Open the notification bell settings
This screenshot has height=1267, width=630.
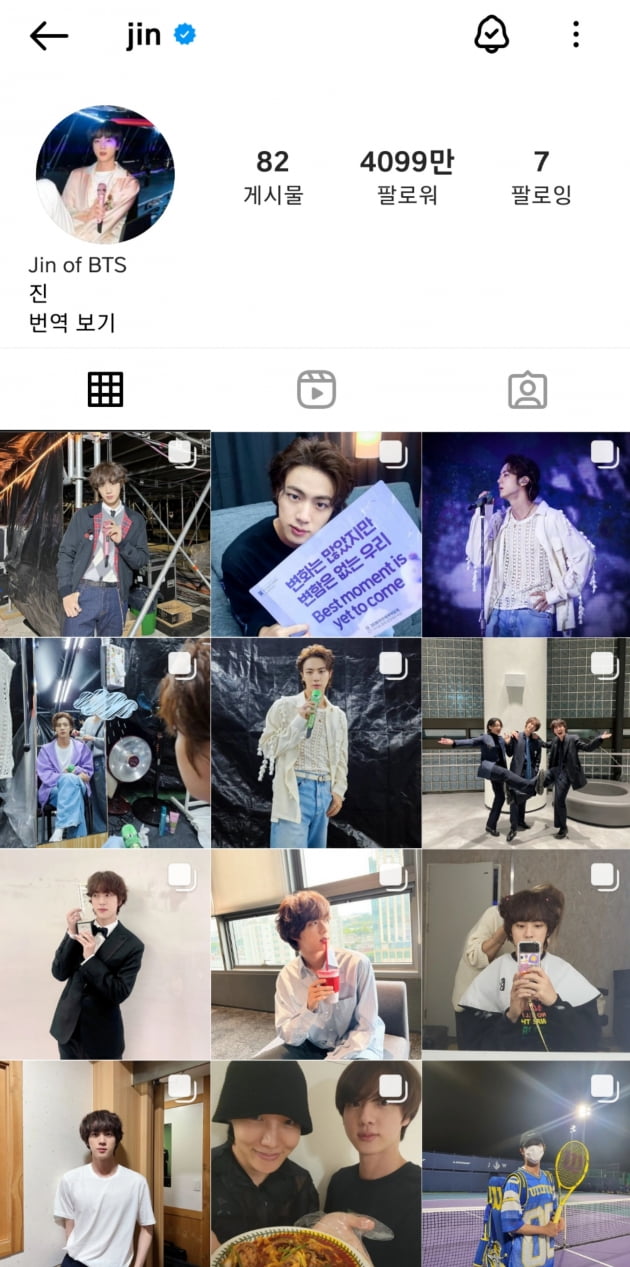coord(491,36)
